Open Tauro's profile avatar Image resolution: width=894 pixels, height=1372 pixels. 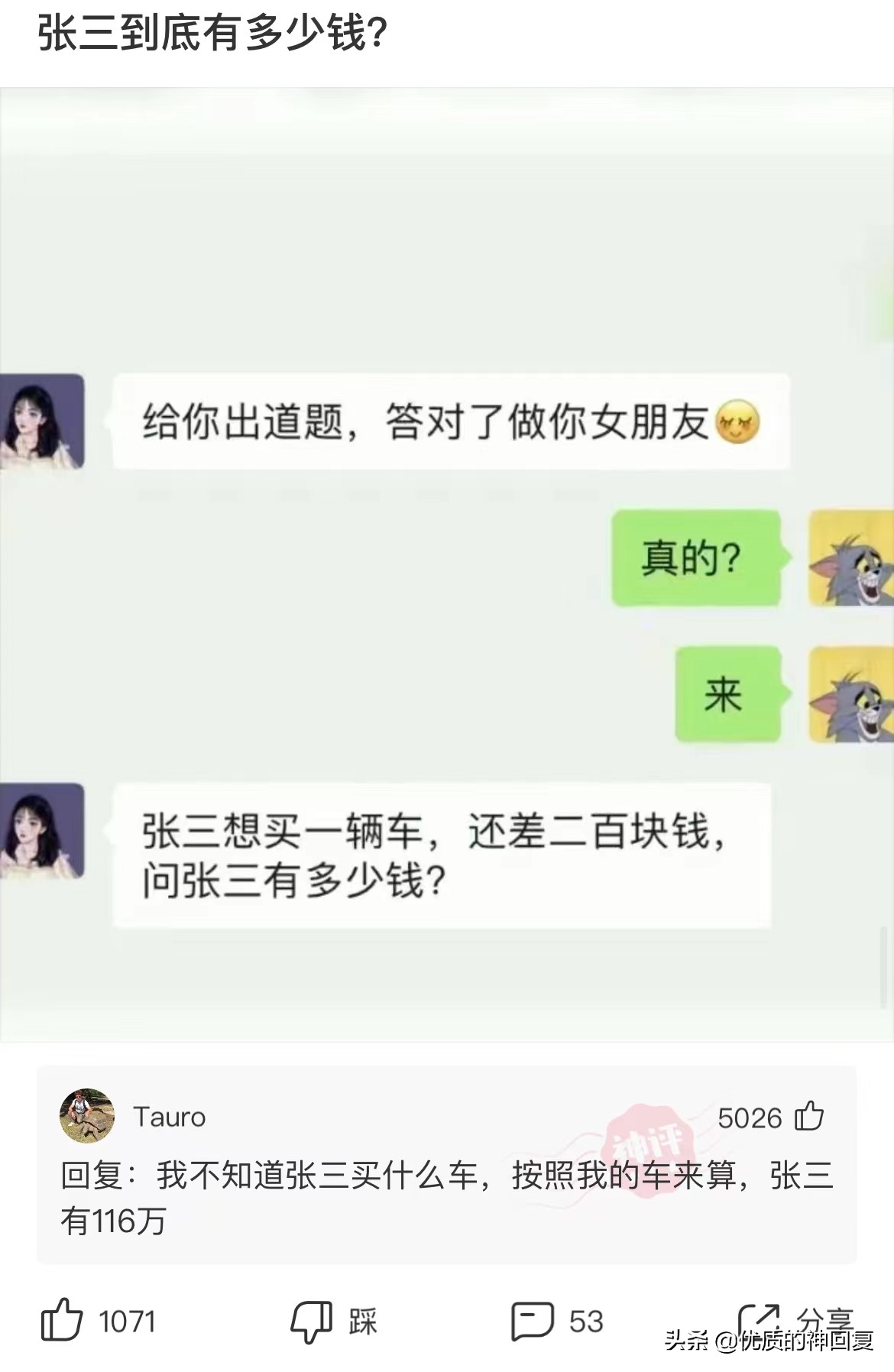[x=87, y=1117]
